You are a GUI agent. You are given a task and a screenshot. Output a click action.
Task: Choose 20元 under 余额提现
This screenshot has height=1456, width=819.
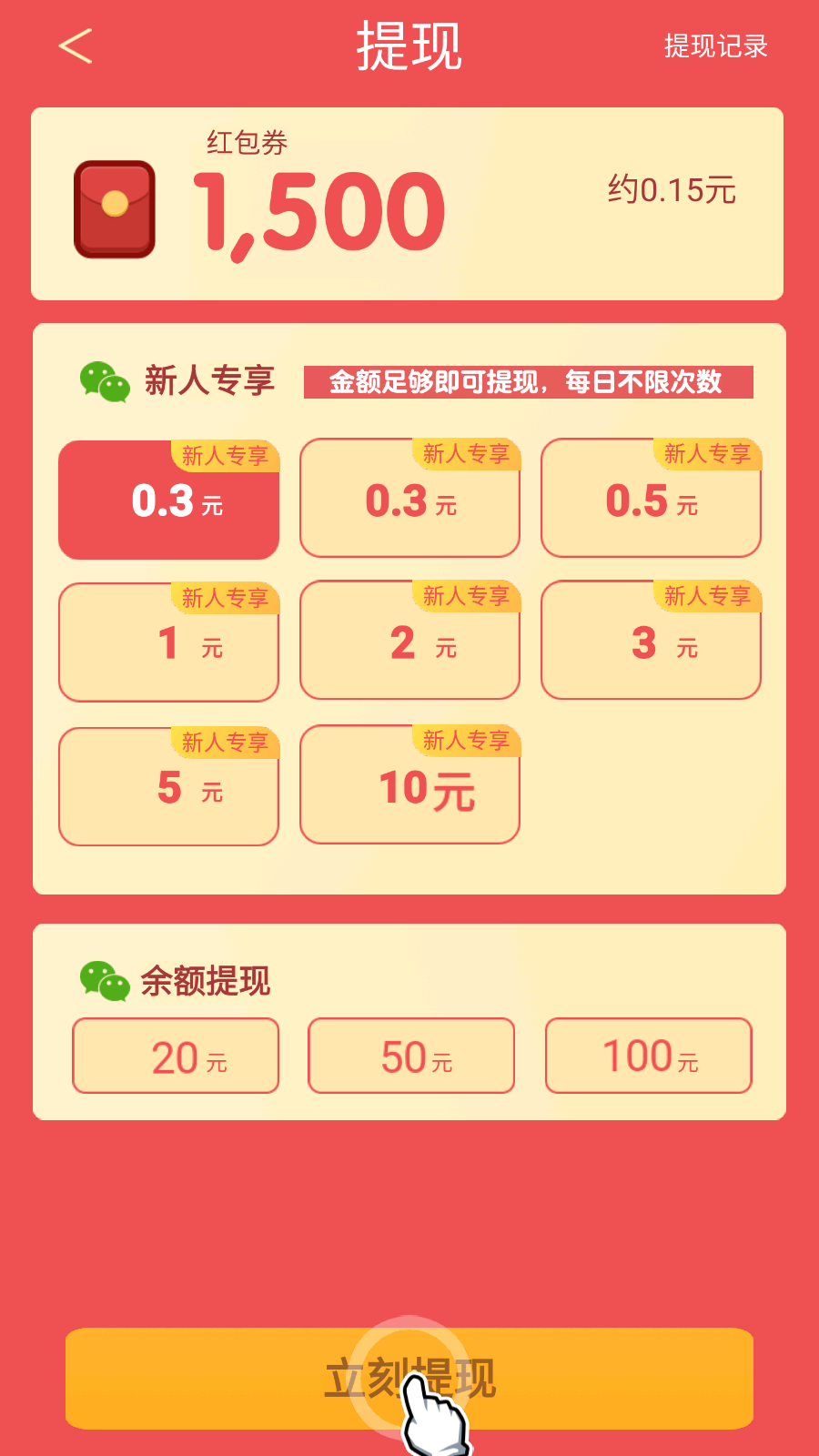(x=175, y=1056)
